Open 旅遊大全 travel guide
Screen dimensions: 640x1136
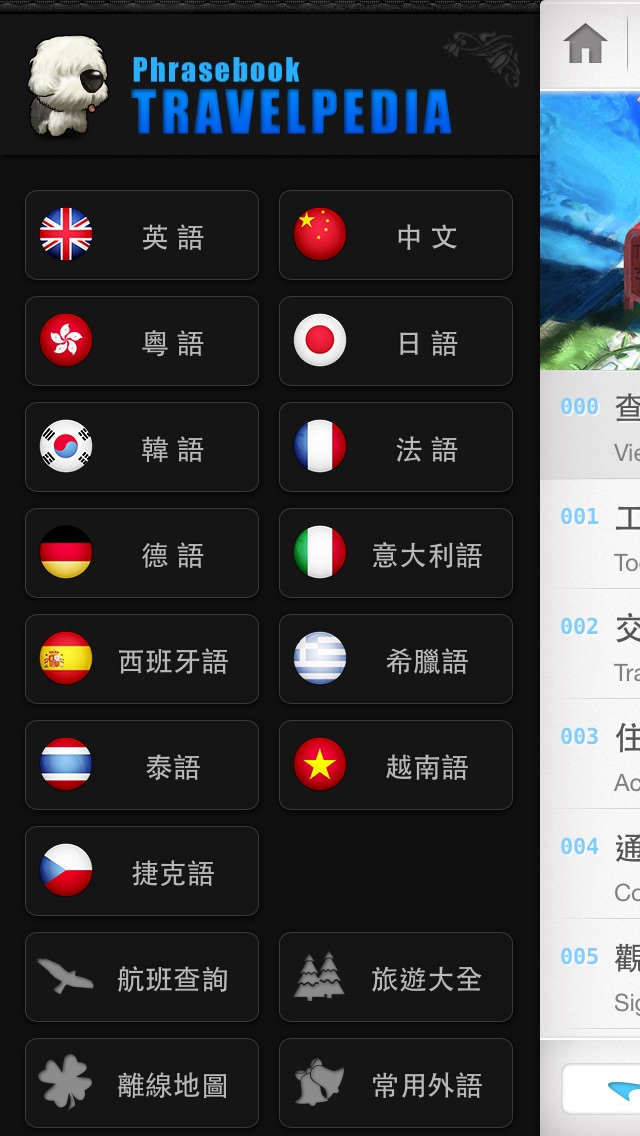(396, 977)
